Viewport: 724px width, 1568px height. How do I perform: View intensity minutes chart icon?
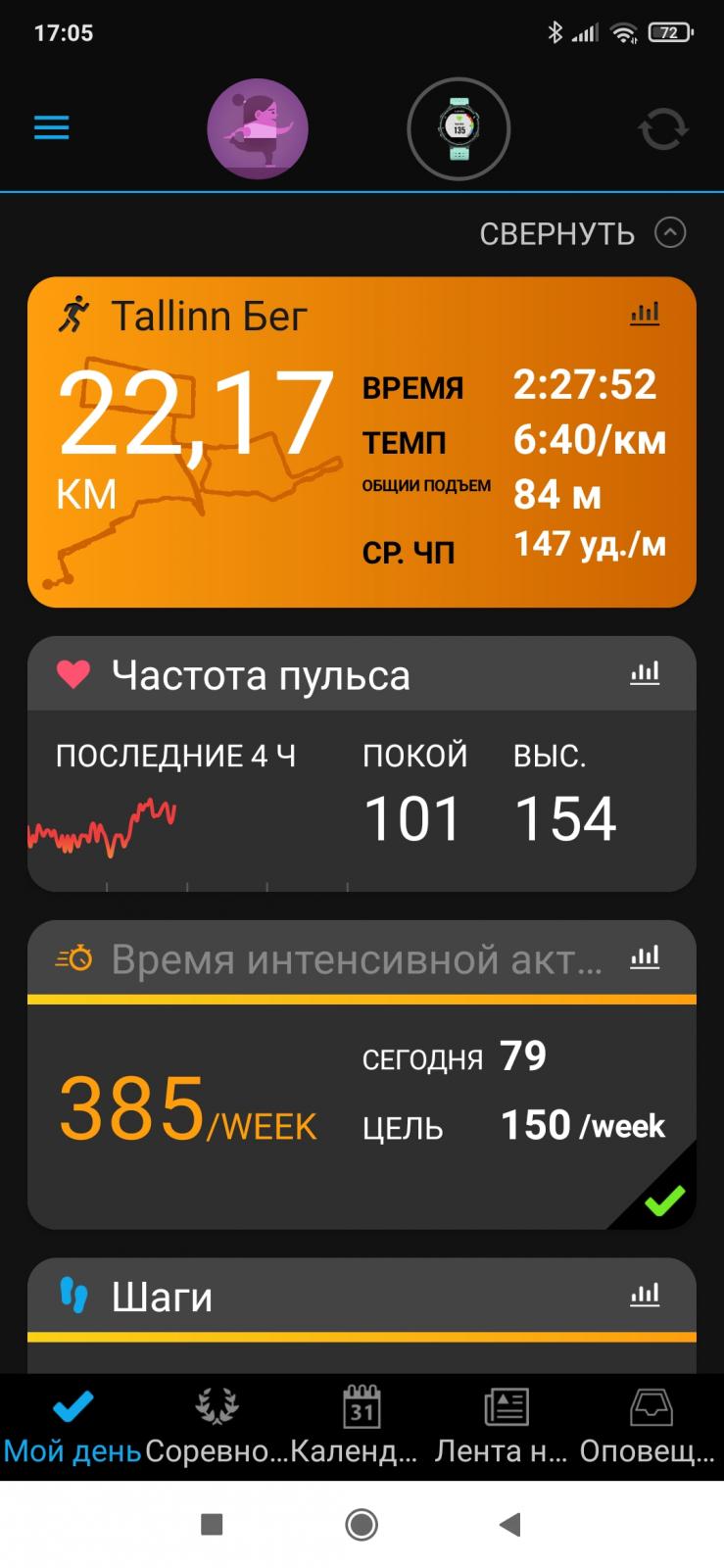point(645,957)
